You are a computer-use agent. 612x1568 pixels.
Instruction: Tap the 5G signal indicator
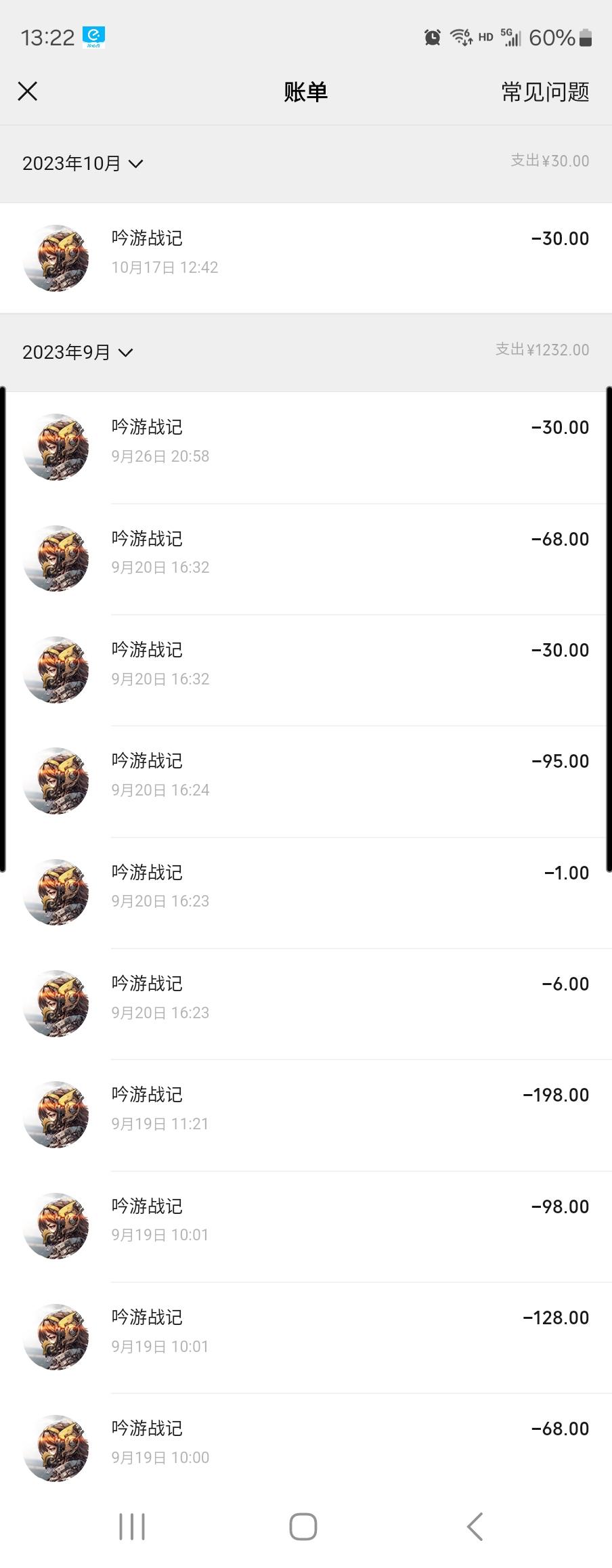(x=509, y=37)
